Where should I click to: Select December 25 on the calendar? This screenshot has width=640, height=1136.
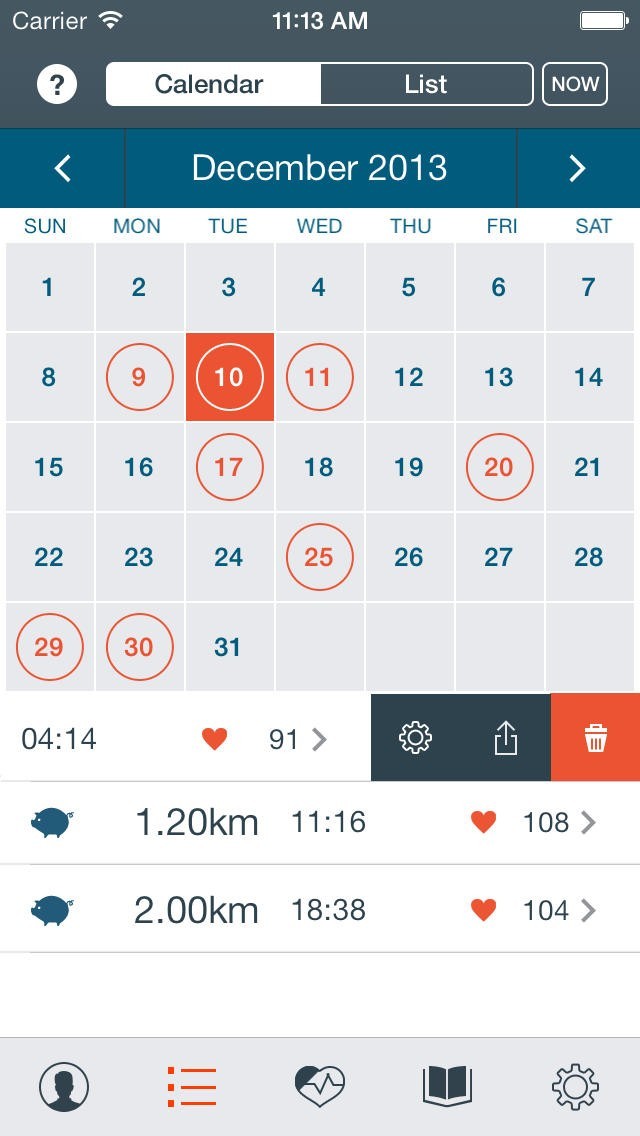(319, 556)
